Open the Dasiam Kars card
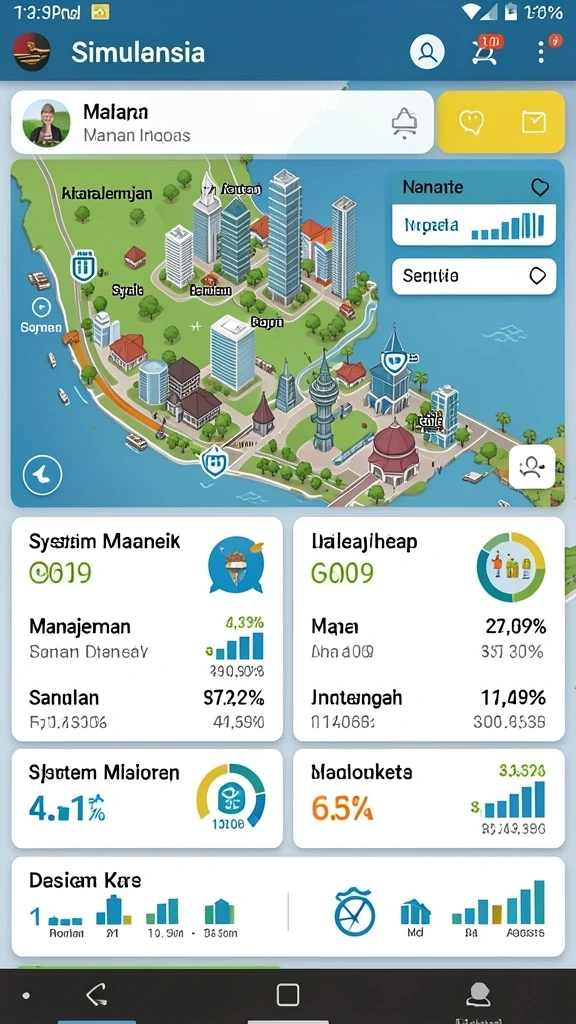This screenshot has width=576, height=1024. click(x=288, y=906)
